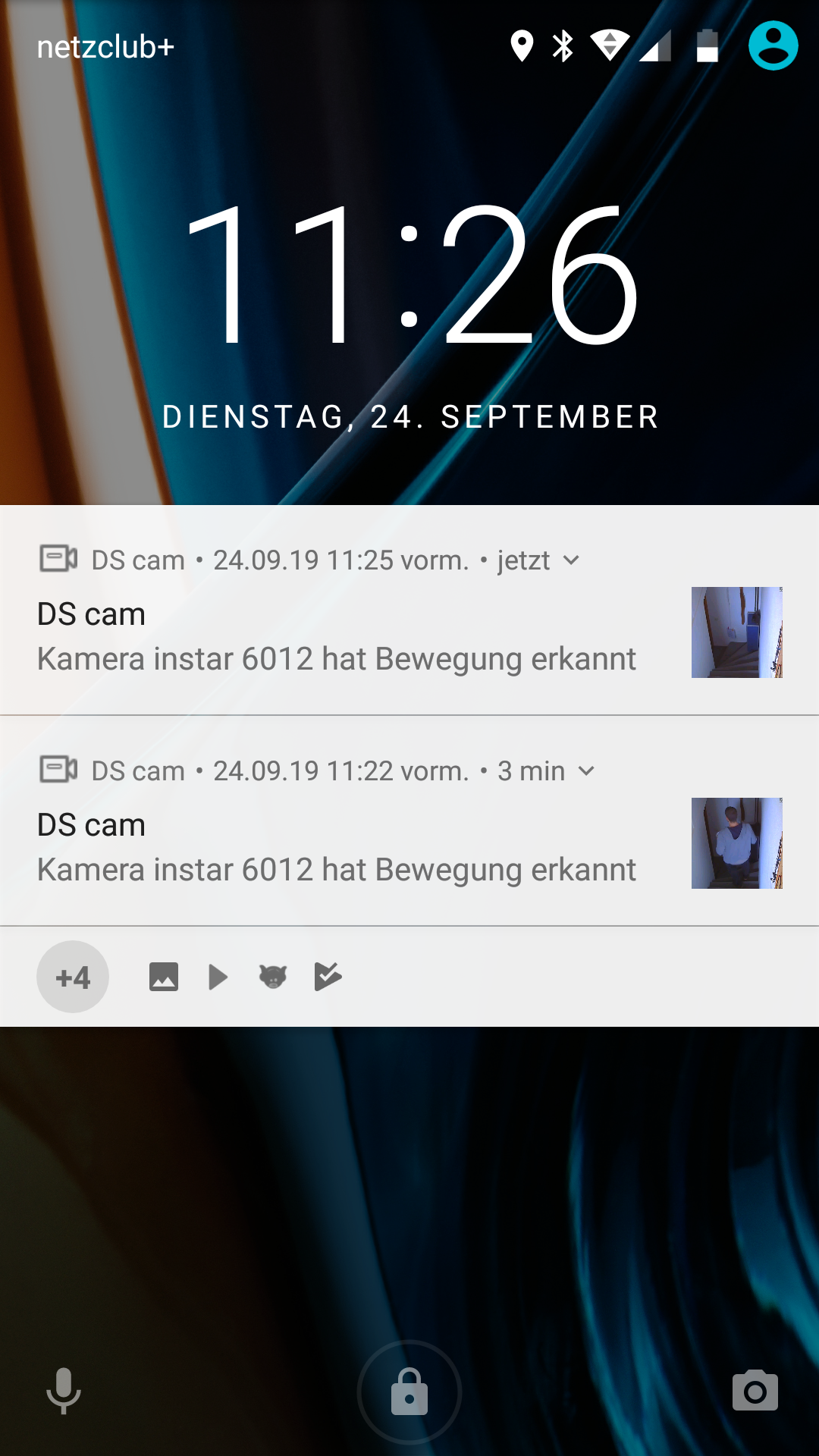819x1456 pixels.
Task: Expand the 3 min DS cam notification chevron
Action: (586, 771)
